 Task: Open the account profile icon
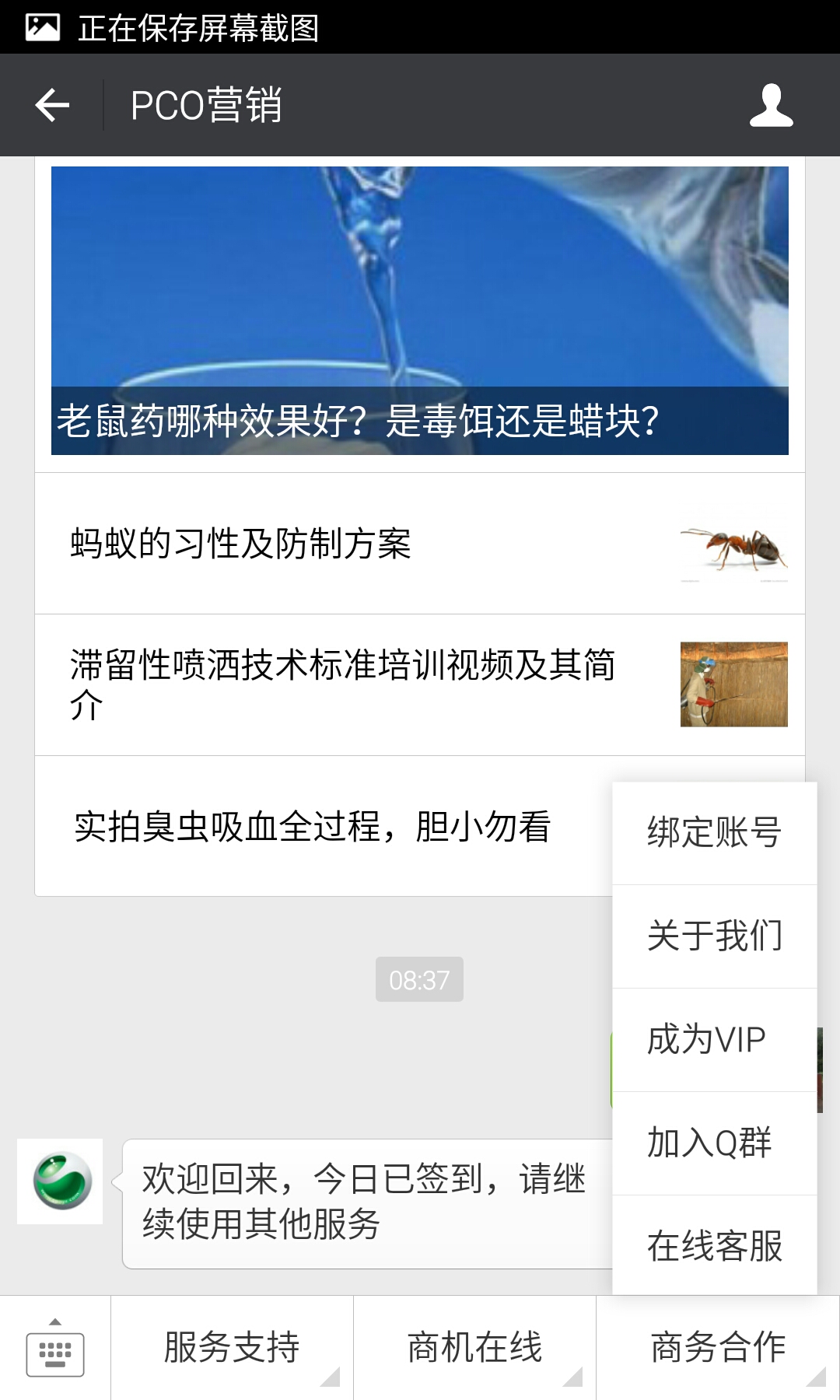771,105
